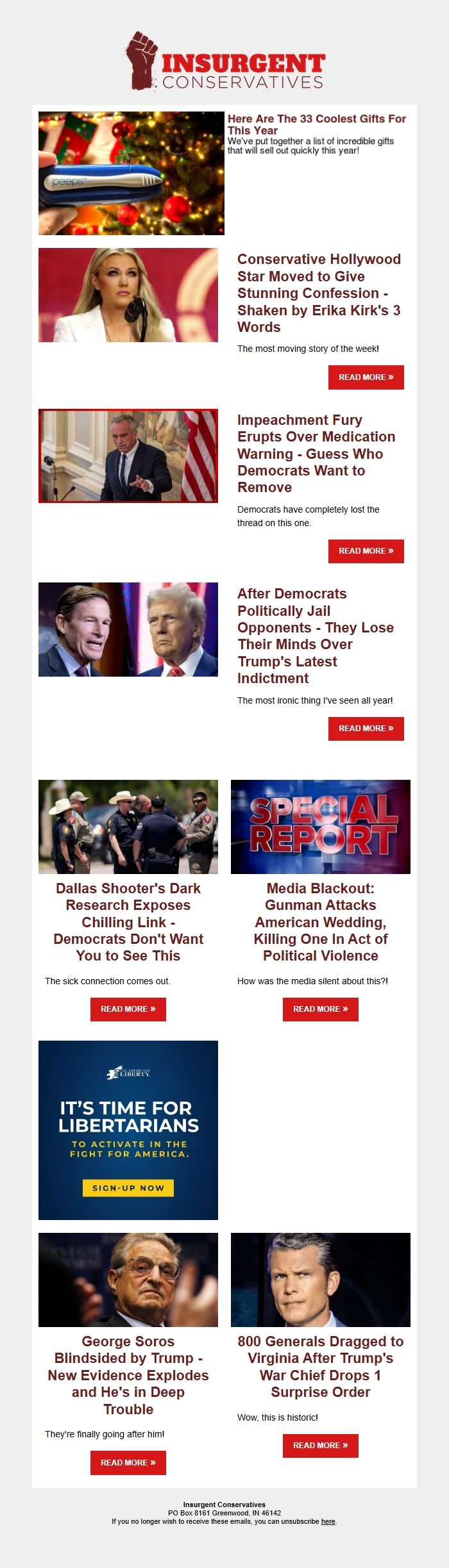Tap Read More under George Soros story
The image size is (449, 1568).
point(128,1463)
